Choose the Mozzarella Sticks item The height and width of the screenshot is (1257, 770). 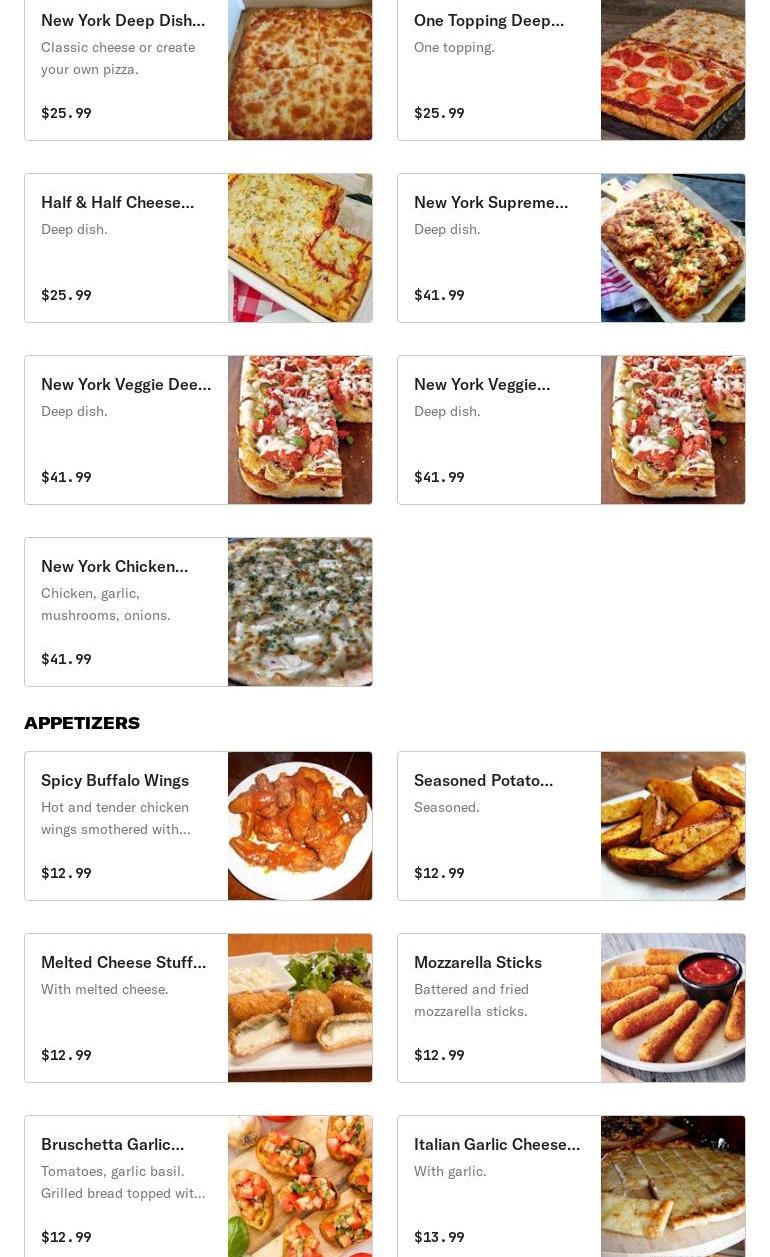click(x=571, y=1008)
